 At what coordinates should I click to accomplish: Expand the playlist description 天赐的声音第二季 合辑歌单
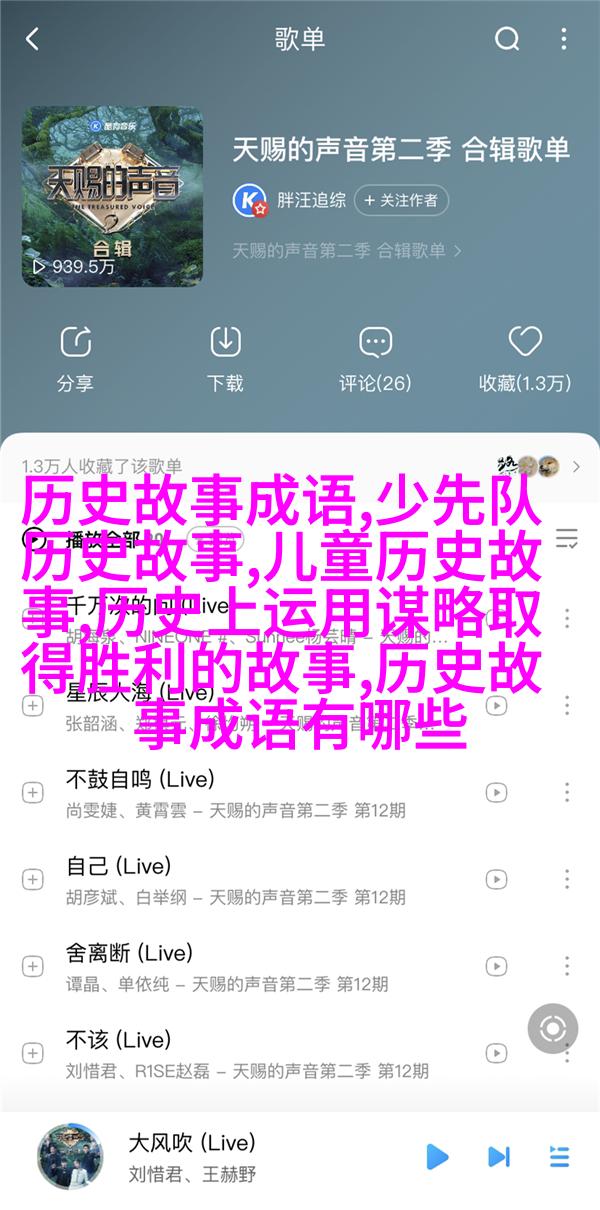tap(347, 251)
